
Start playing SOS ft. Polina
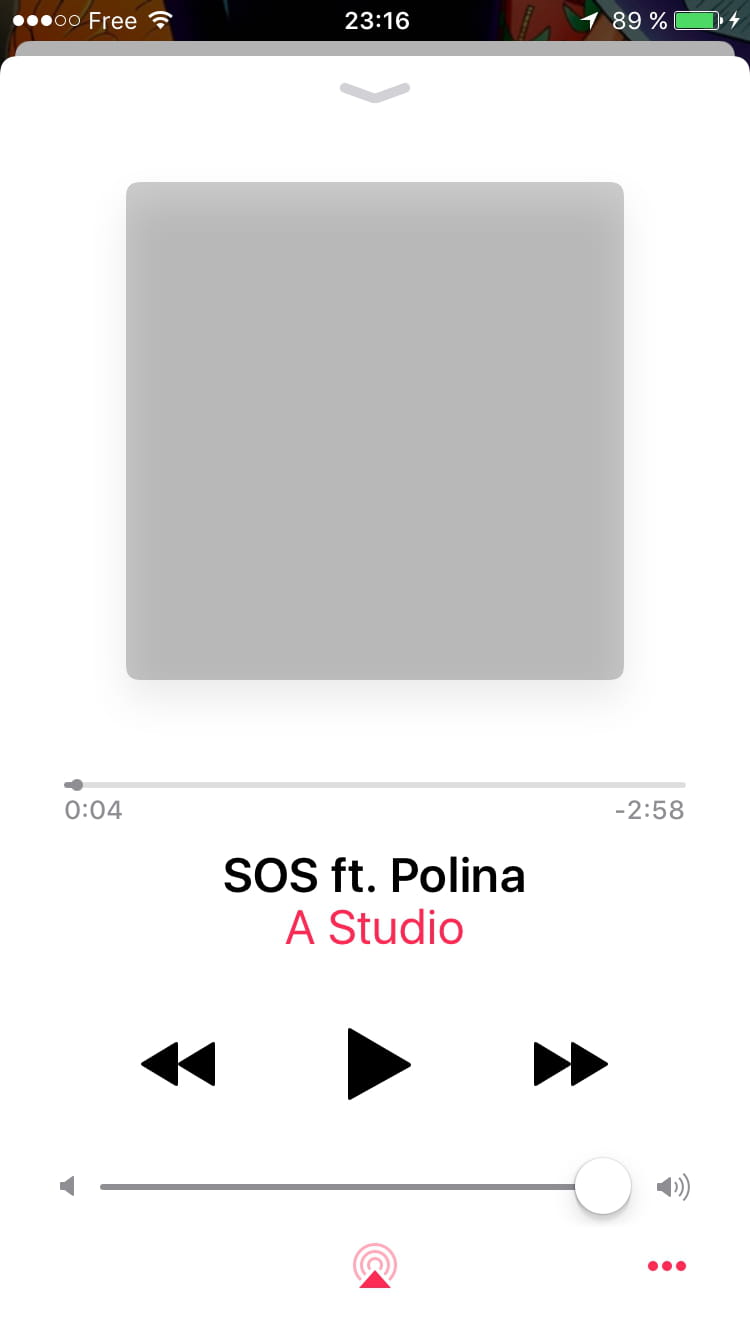click(x=379, y=1063)
